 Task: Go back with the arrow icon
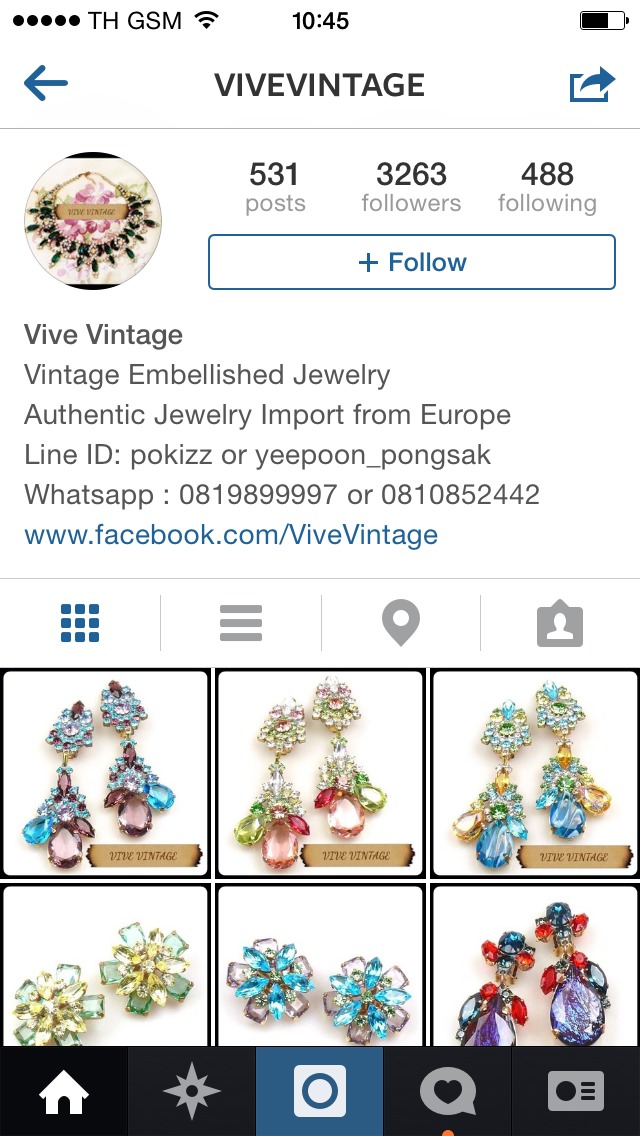coord(46,83)
